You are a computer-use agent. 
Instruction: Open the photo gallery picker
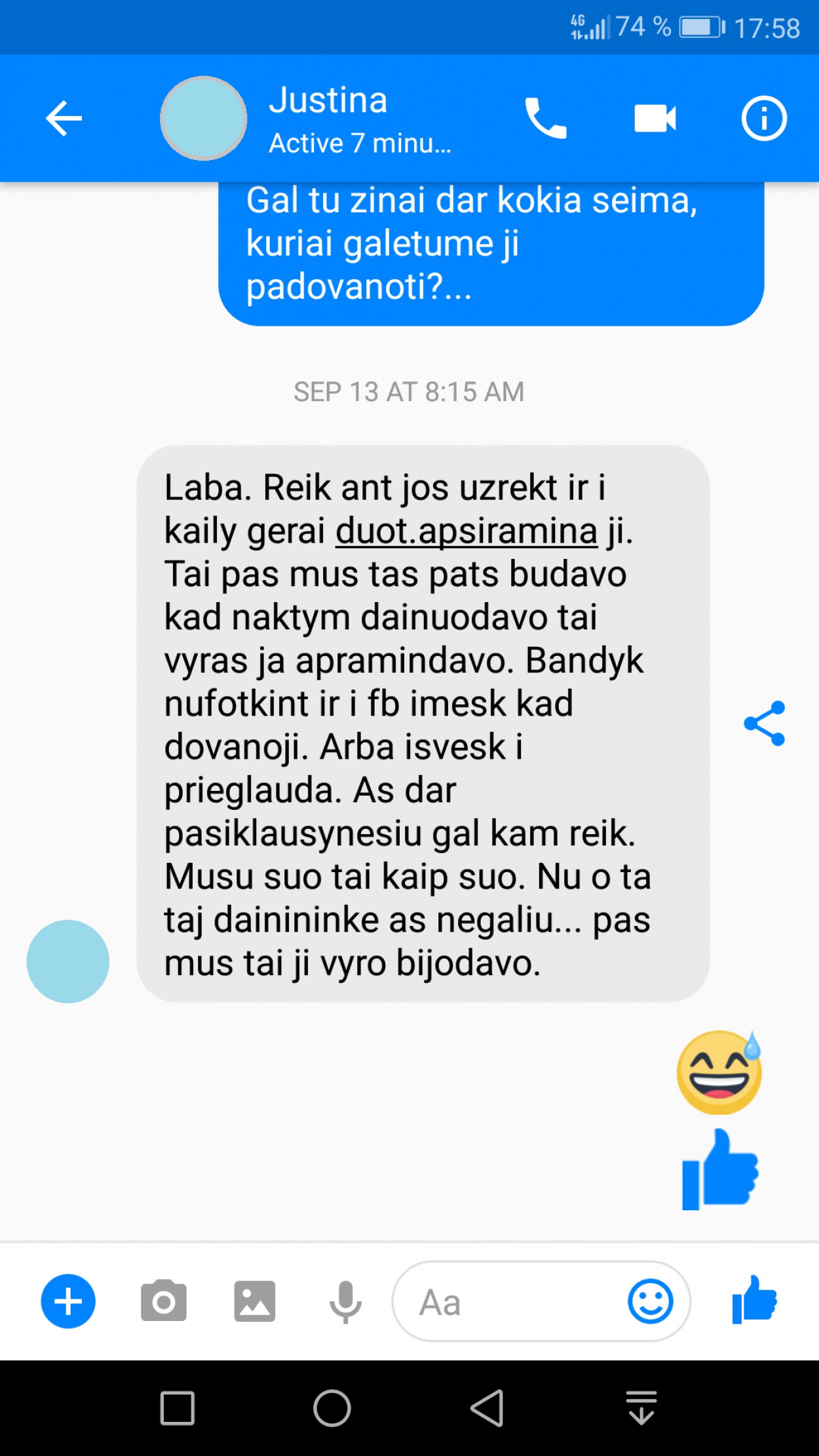click(x=254, y=1301)
